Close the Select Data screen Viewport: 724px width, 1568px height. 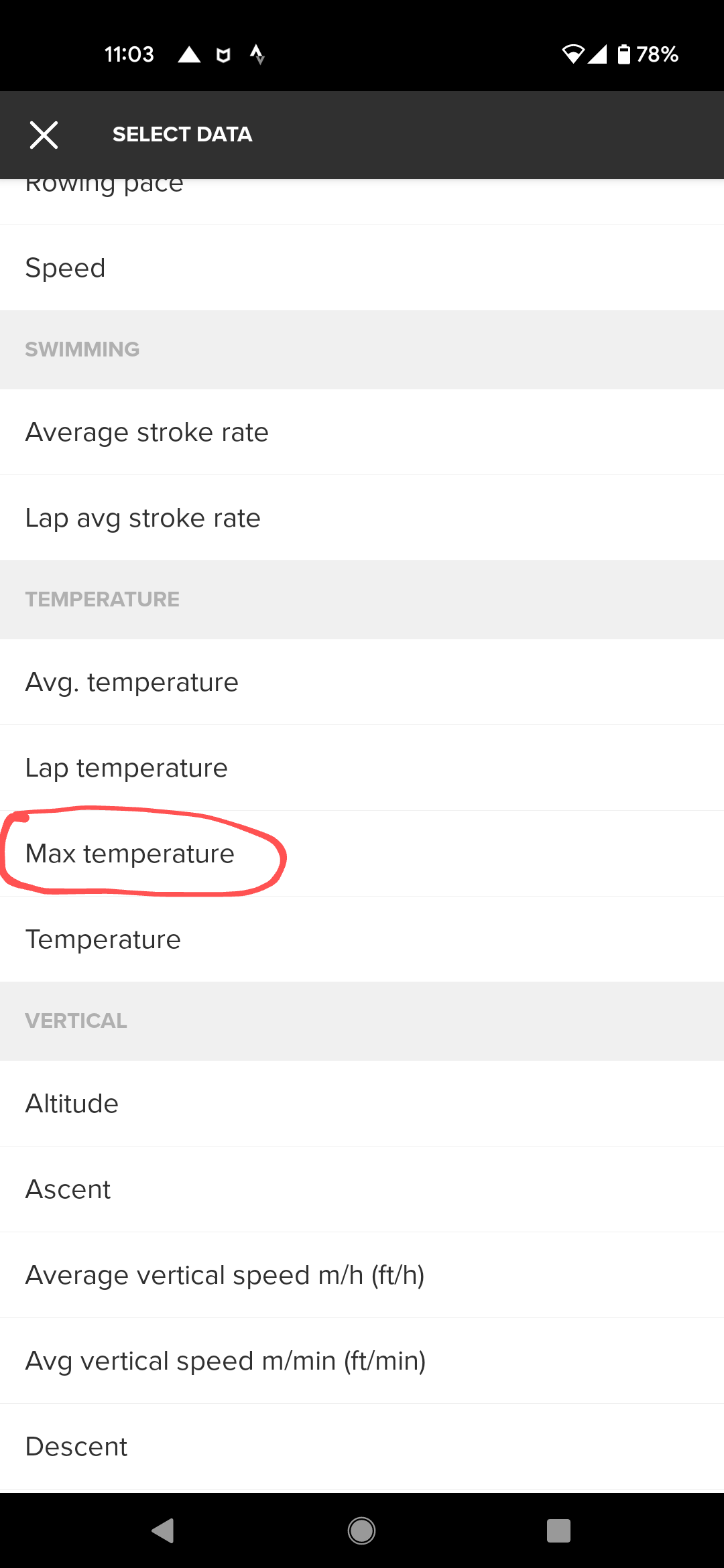[44, 135]
